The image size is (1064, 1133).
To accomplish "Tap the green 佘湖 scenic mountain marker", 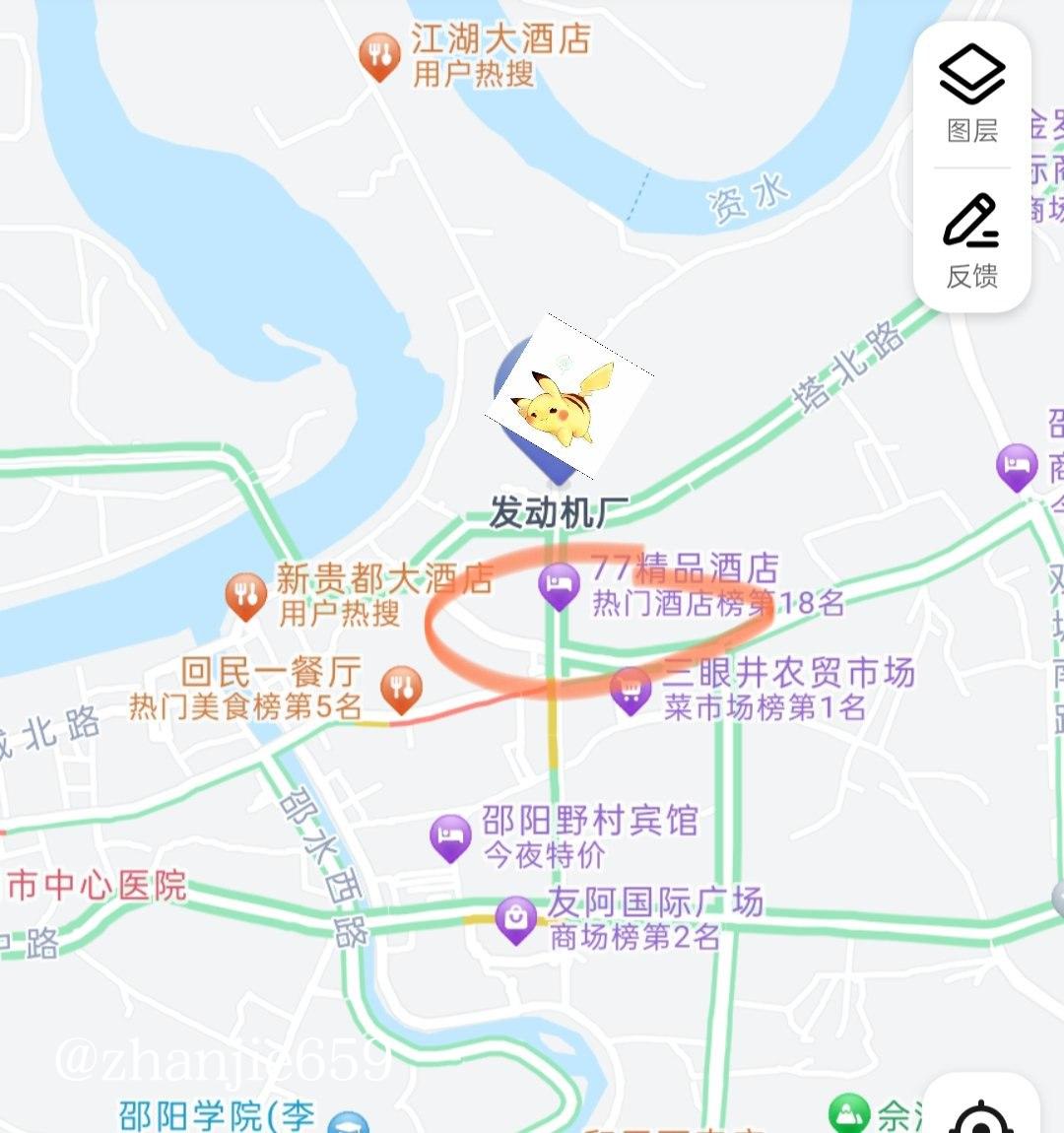I will coord(850,1111).
